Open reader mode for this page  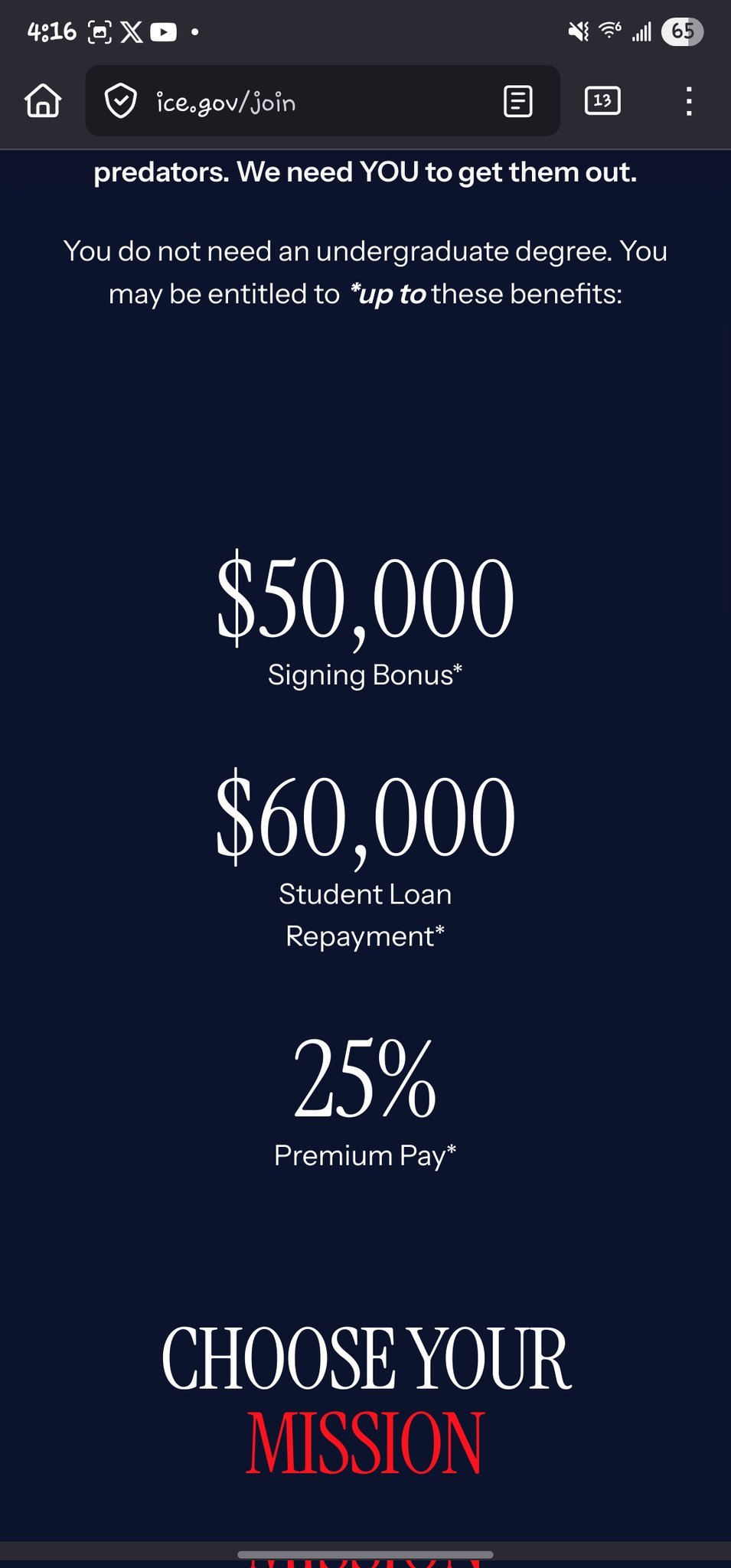(x=517, y=101)
